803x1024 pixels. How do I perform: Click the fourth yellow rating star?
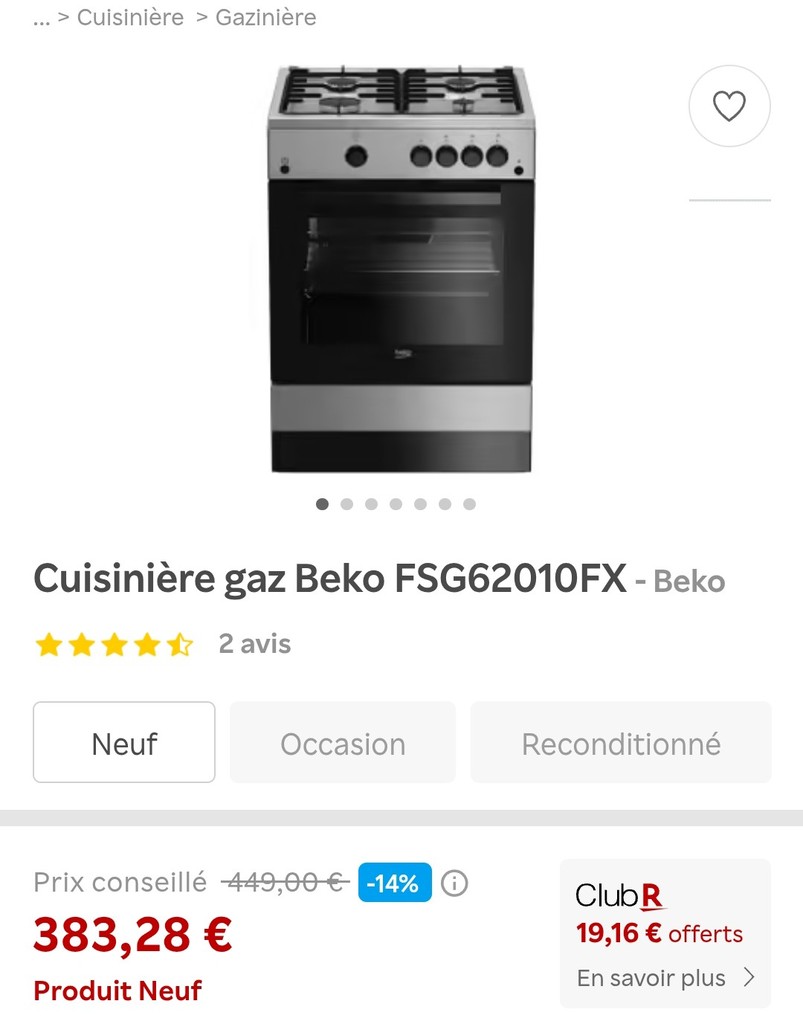point(148,644)
